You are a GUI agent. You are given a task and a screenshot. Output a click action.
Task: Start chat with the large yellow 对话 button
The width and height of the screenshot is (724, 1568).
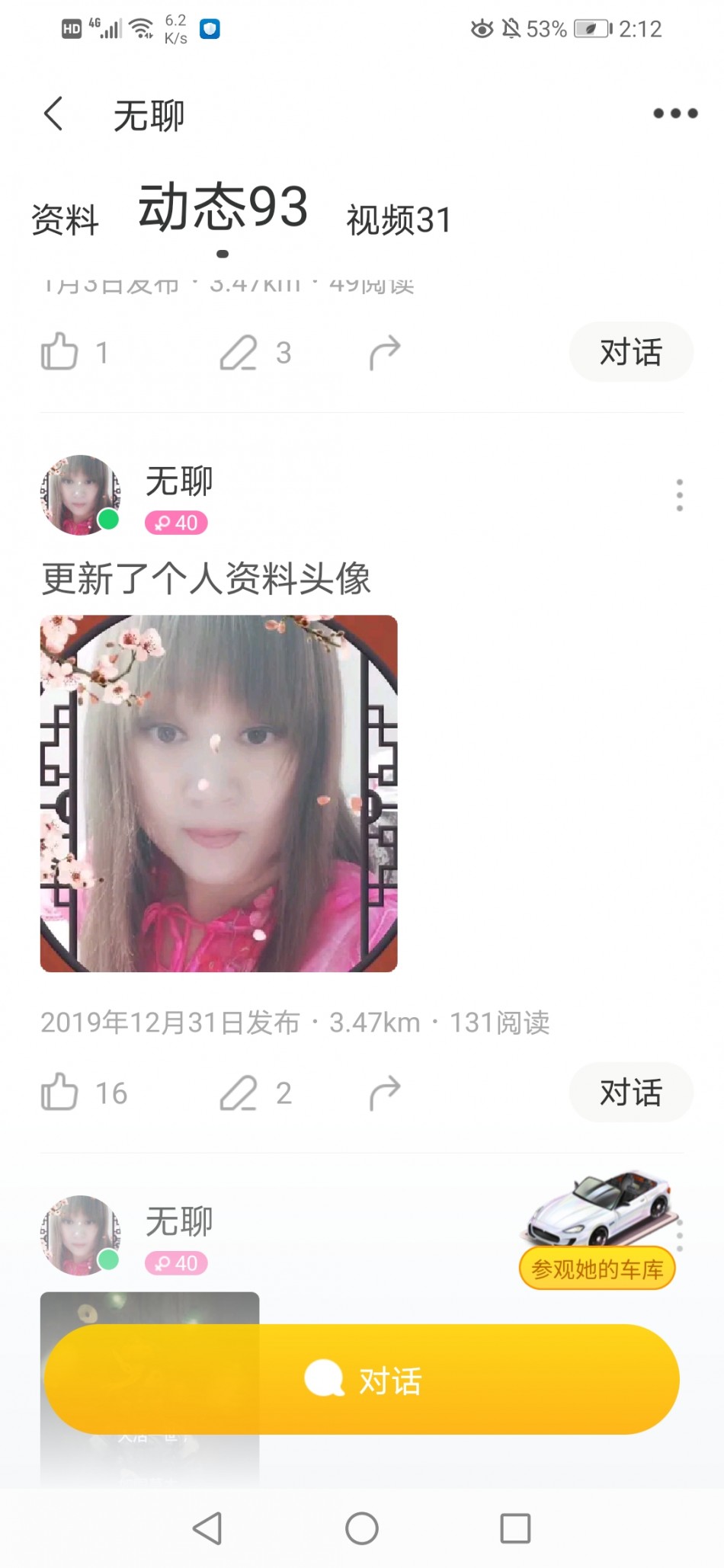[362, 1380]
